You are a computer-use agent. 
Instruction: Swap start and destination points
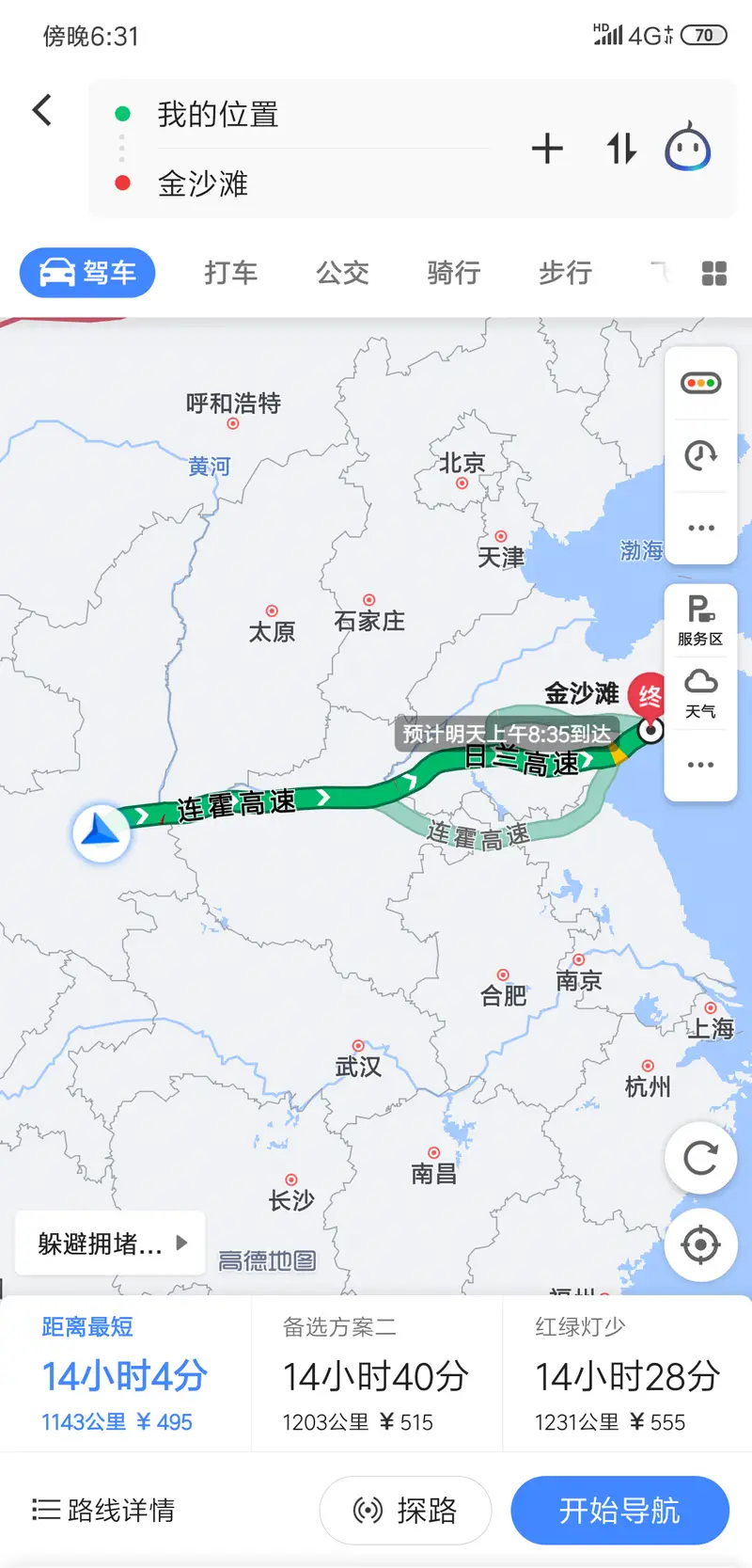pyautogui.click(x=621, y=149)
